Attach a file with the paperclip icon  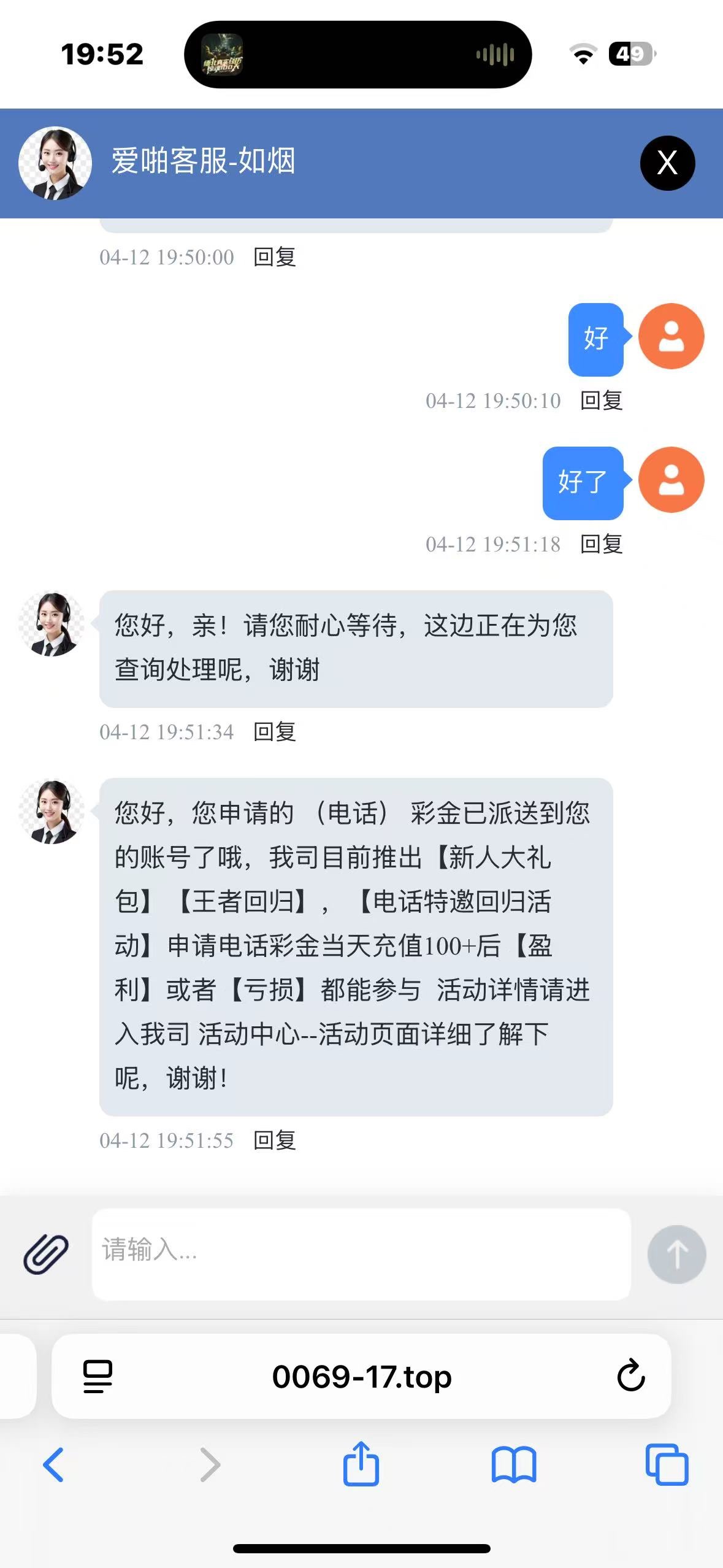pyautogui.click(x=46, y=1253)
